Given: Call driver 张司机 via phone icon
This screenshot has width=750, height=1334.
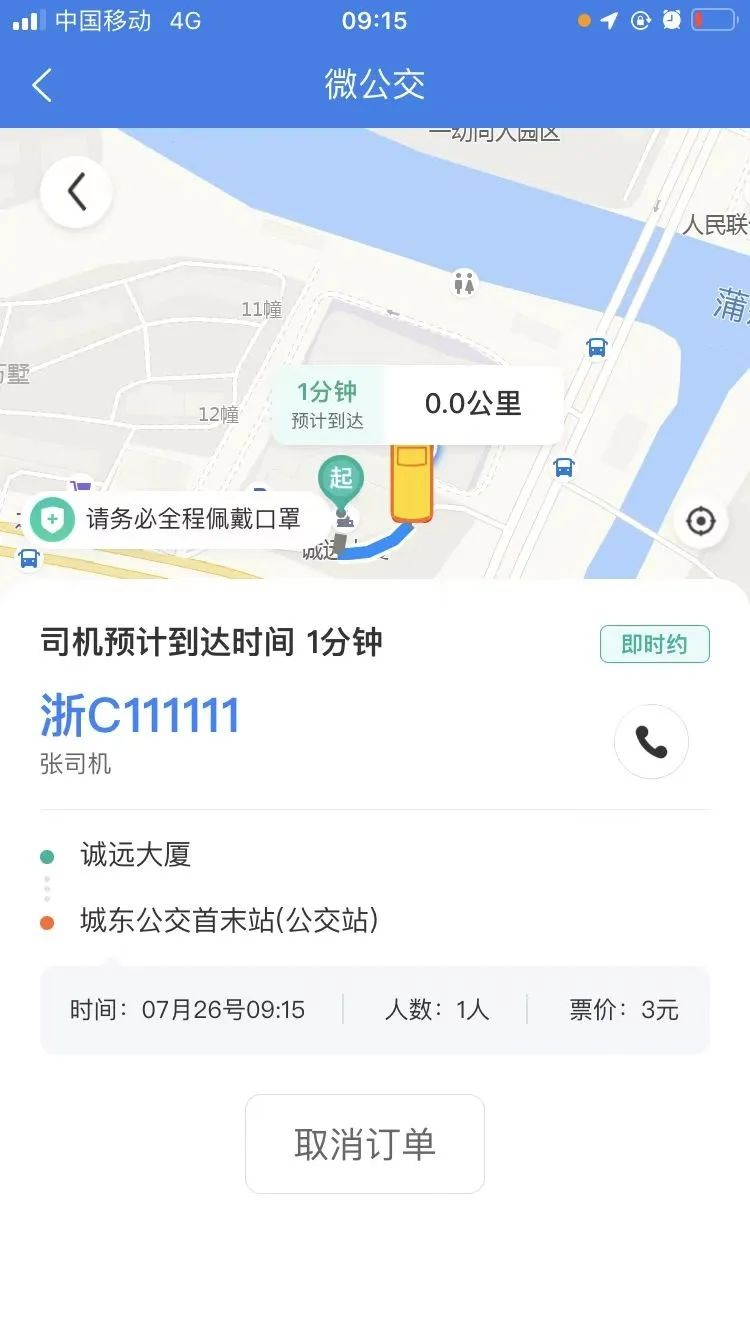Looking at the screenshot, I should [x=651, y=741].
